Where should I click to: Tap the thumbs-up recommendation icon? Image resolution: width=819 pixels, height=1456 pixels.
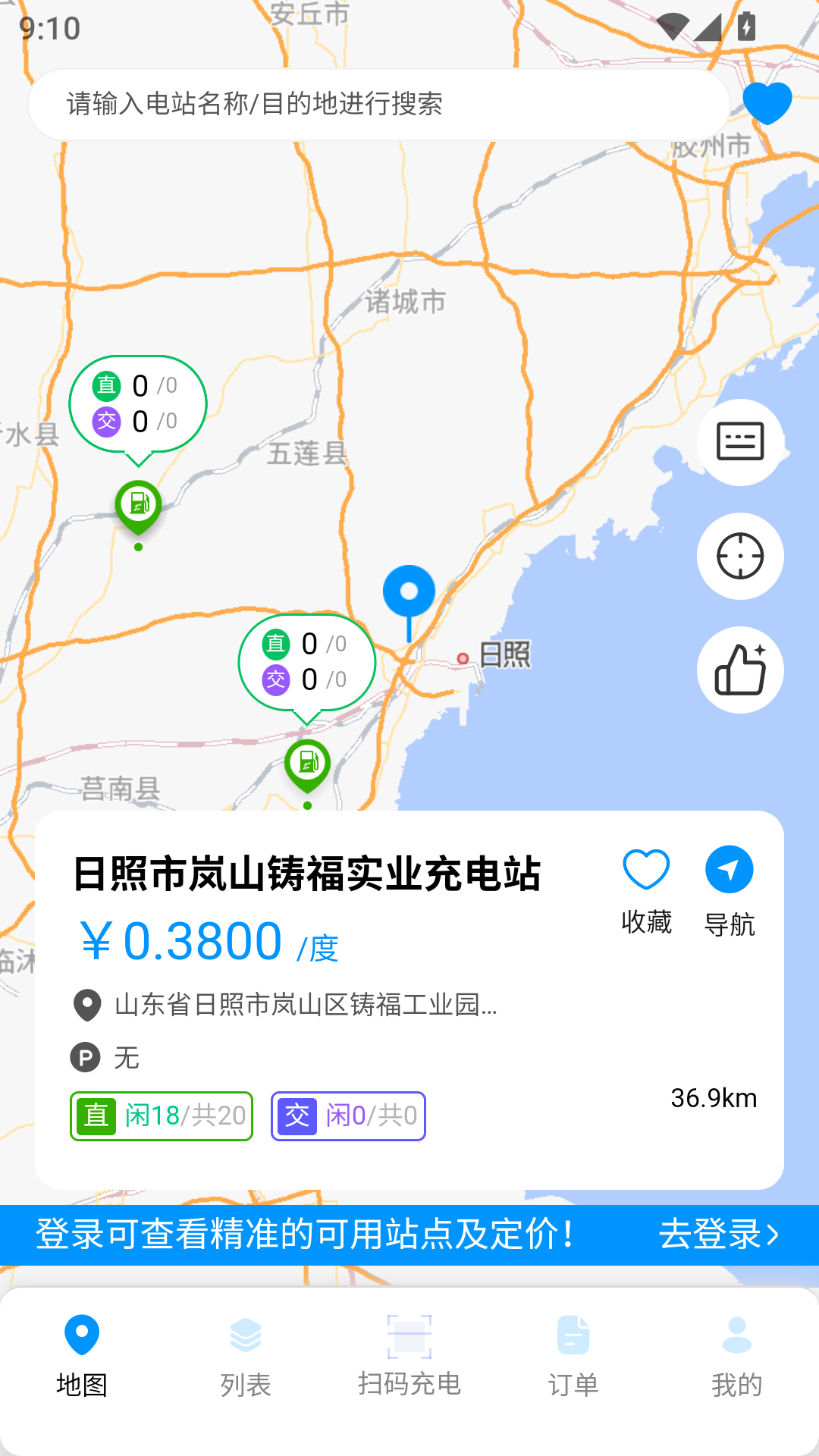pyautogui.click(x=739, y=670)
